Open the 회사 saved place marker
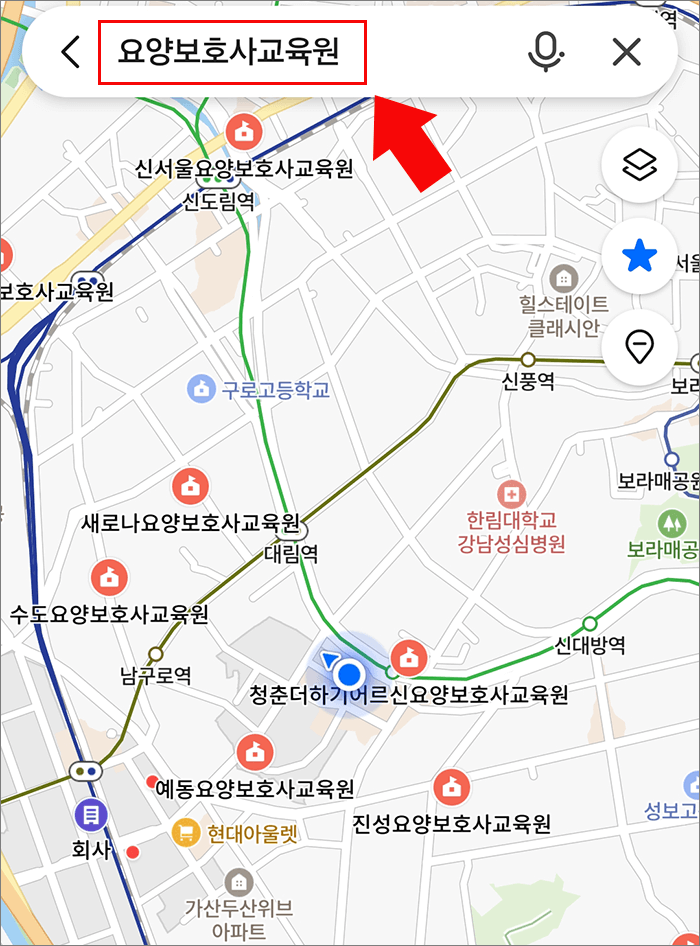Viewport: 700px width, 946px height. click(91, 816)
